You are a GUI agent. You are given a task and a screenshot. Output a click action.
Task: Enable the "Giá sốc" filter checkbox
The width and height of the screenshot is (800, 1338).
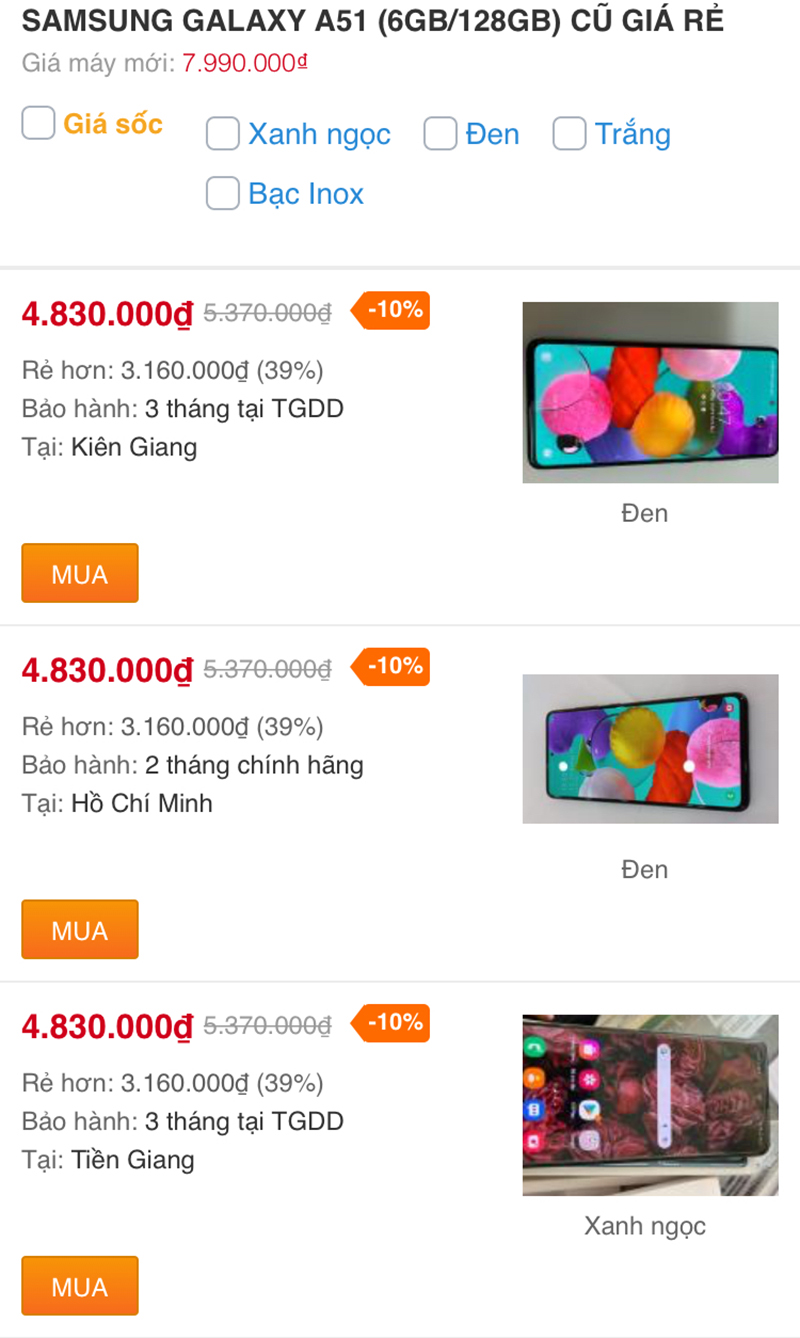[x=38, y=123]
